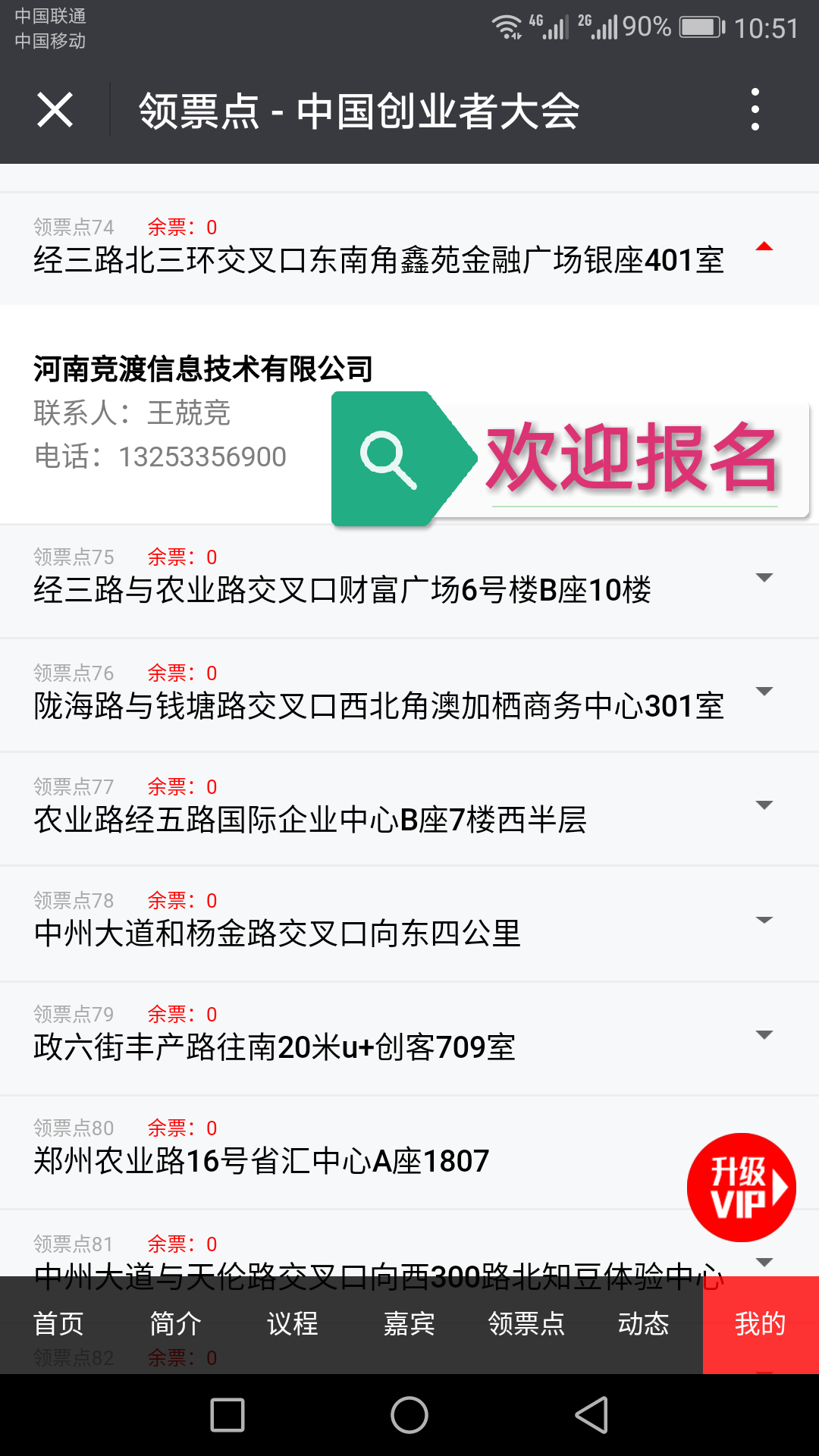This screenshot has height=1456, width=819.
Task: Collapse the expanded 领票点74 entry
Action: (764, 246)
